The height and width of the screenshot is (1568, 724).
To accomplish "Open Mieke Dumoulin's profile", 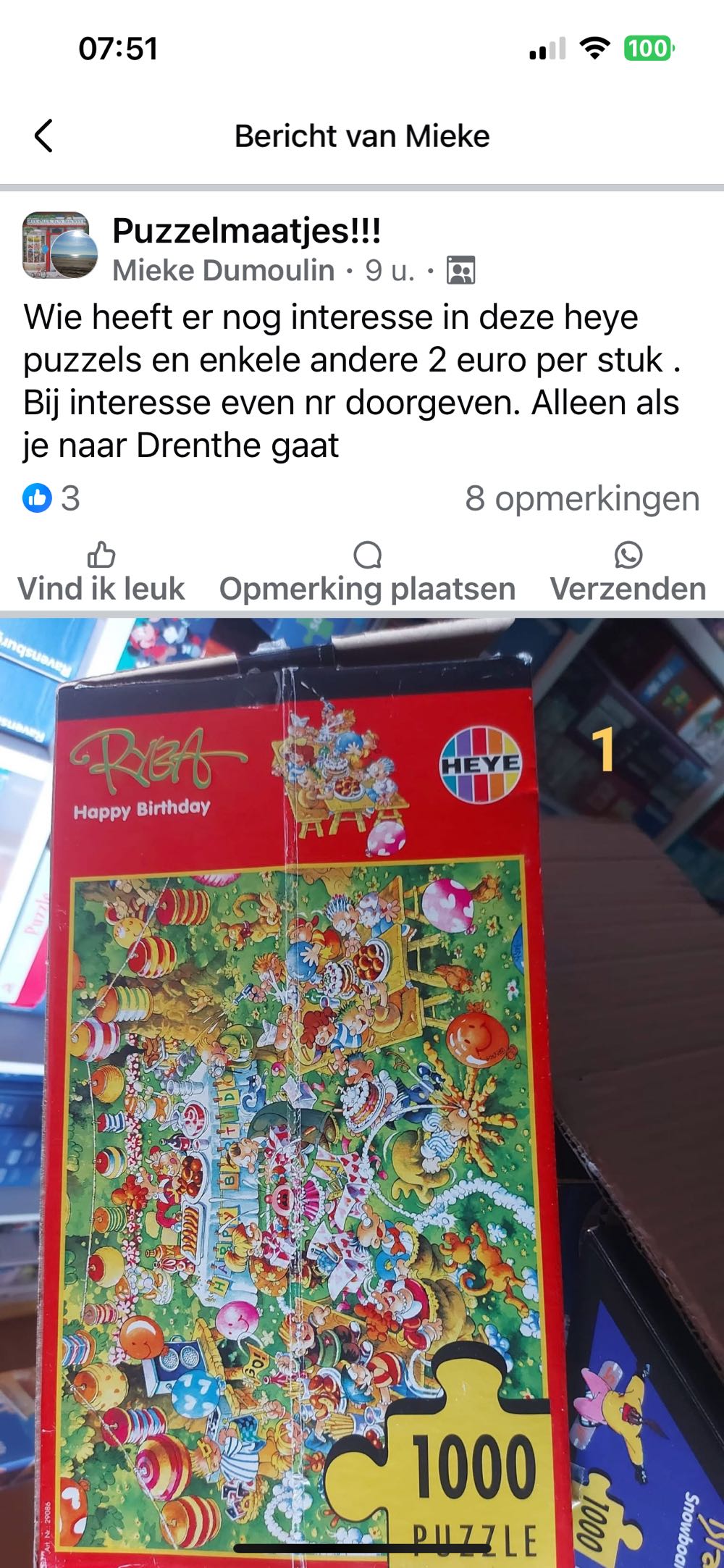I will [223, 271].
